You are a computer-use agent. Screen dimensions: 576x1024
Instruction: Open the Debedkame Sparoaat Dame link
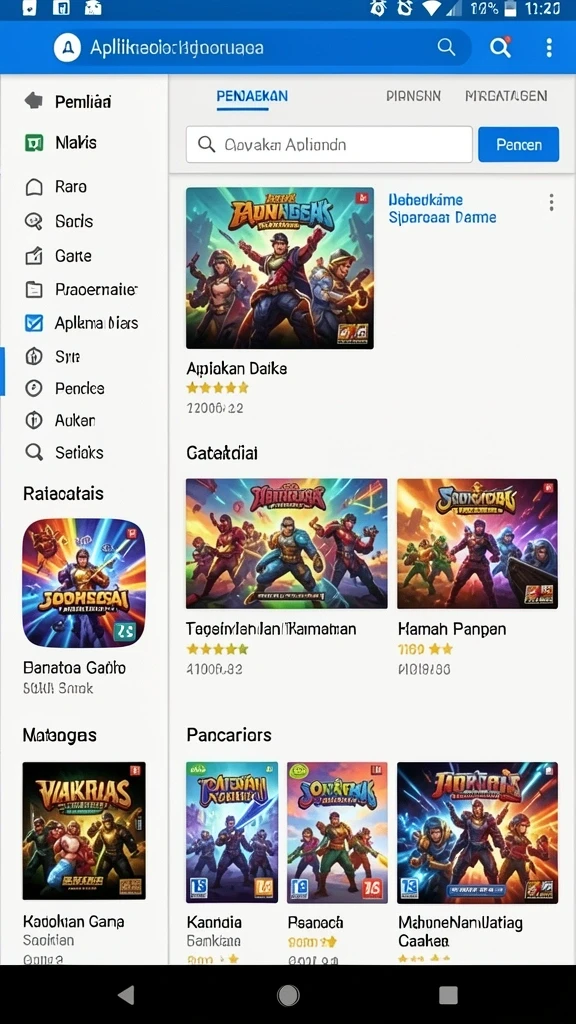coord(442,208)
